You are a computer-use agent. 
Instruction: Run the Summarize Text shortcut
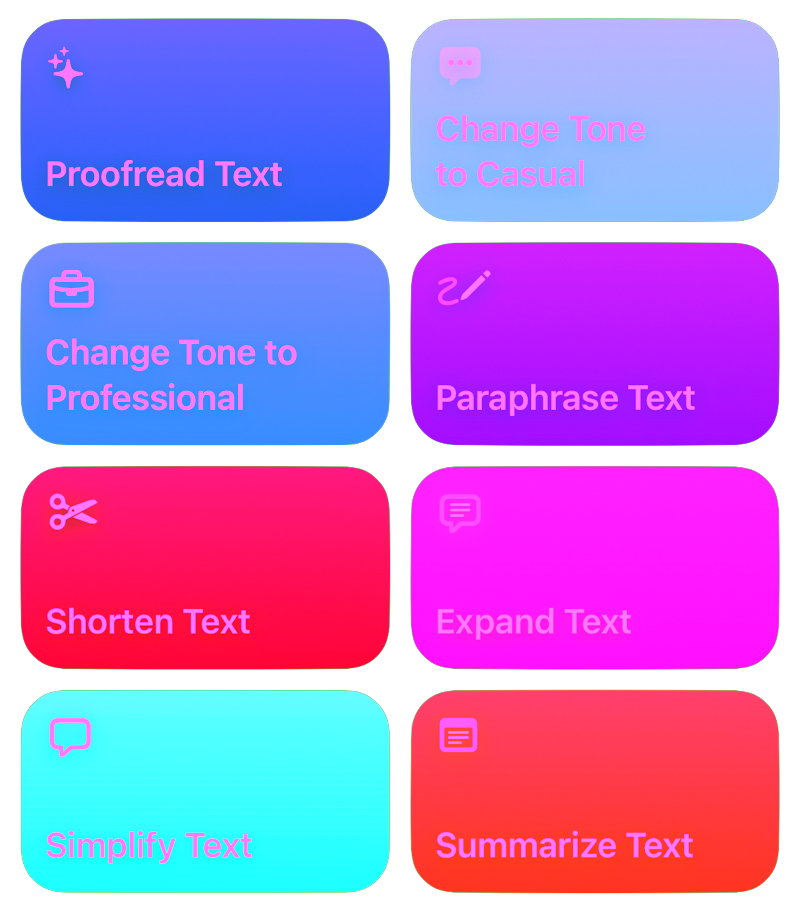pyautogui.click(x=595, y=790)
